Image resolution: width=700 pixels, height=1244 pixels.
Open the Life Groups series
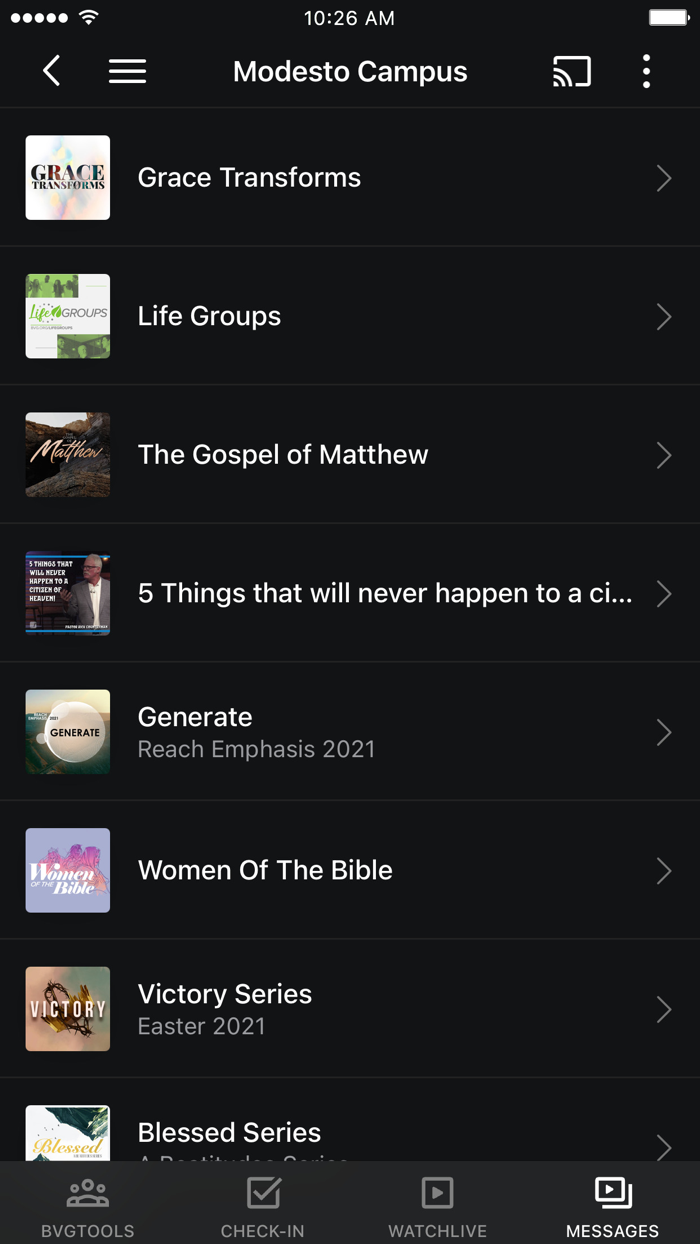point(350,316)
